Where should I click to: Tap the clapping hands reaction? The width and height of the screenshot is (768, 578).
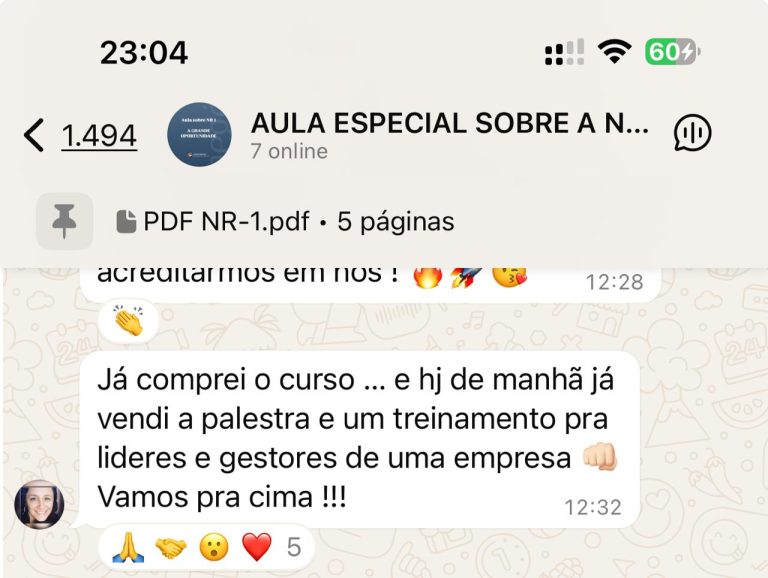tap(129, 320)
